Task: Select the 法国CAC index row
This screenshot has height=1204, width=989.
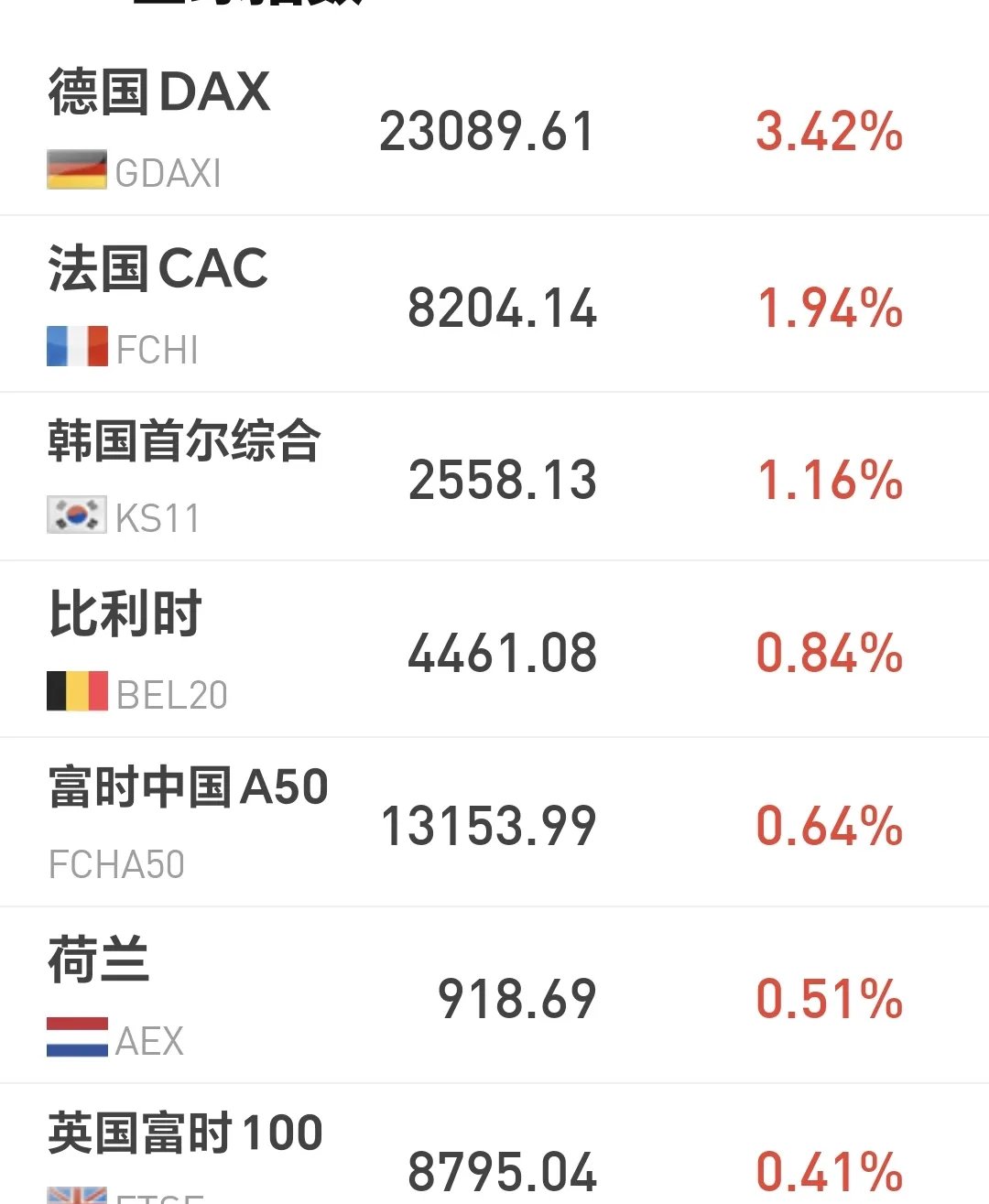Action: point(158,268)
